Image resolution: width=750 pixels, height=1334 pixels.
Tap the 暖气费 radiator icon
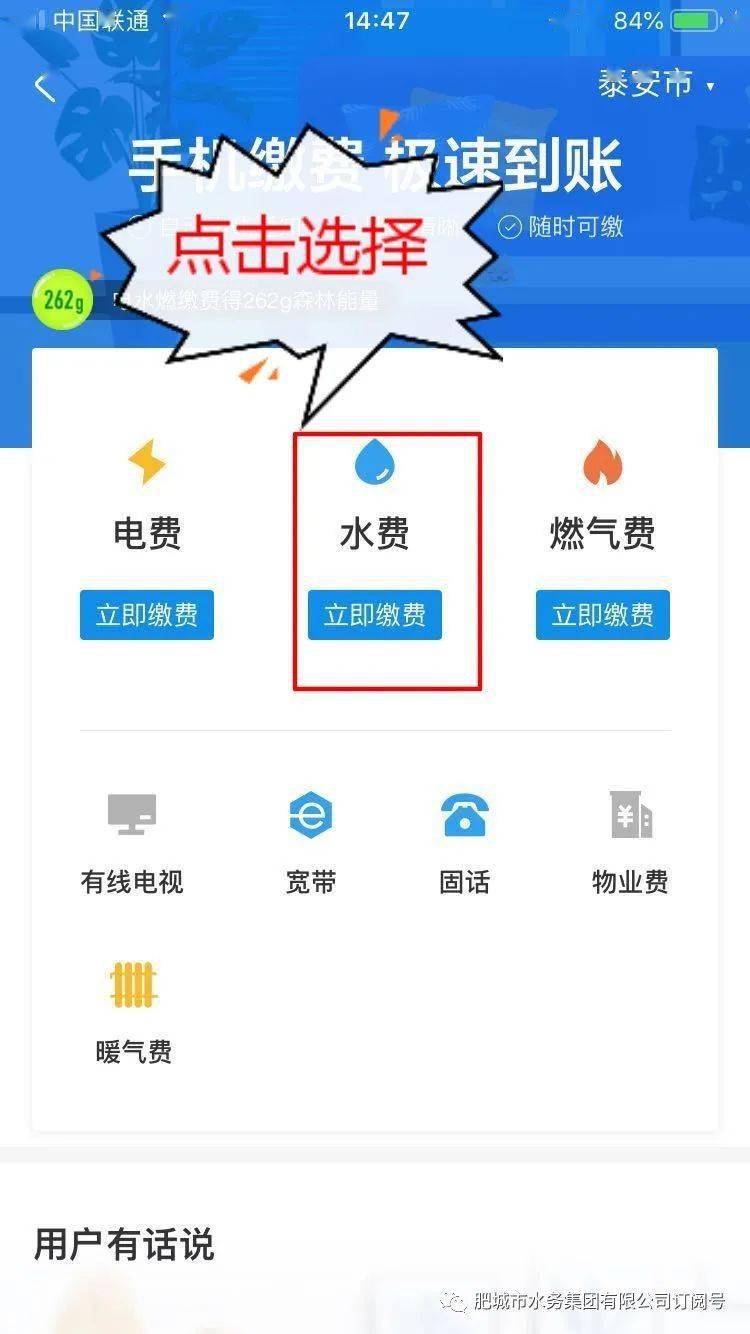point(134,985)
